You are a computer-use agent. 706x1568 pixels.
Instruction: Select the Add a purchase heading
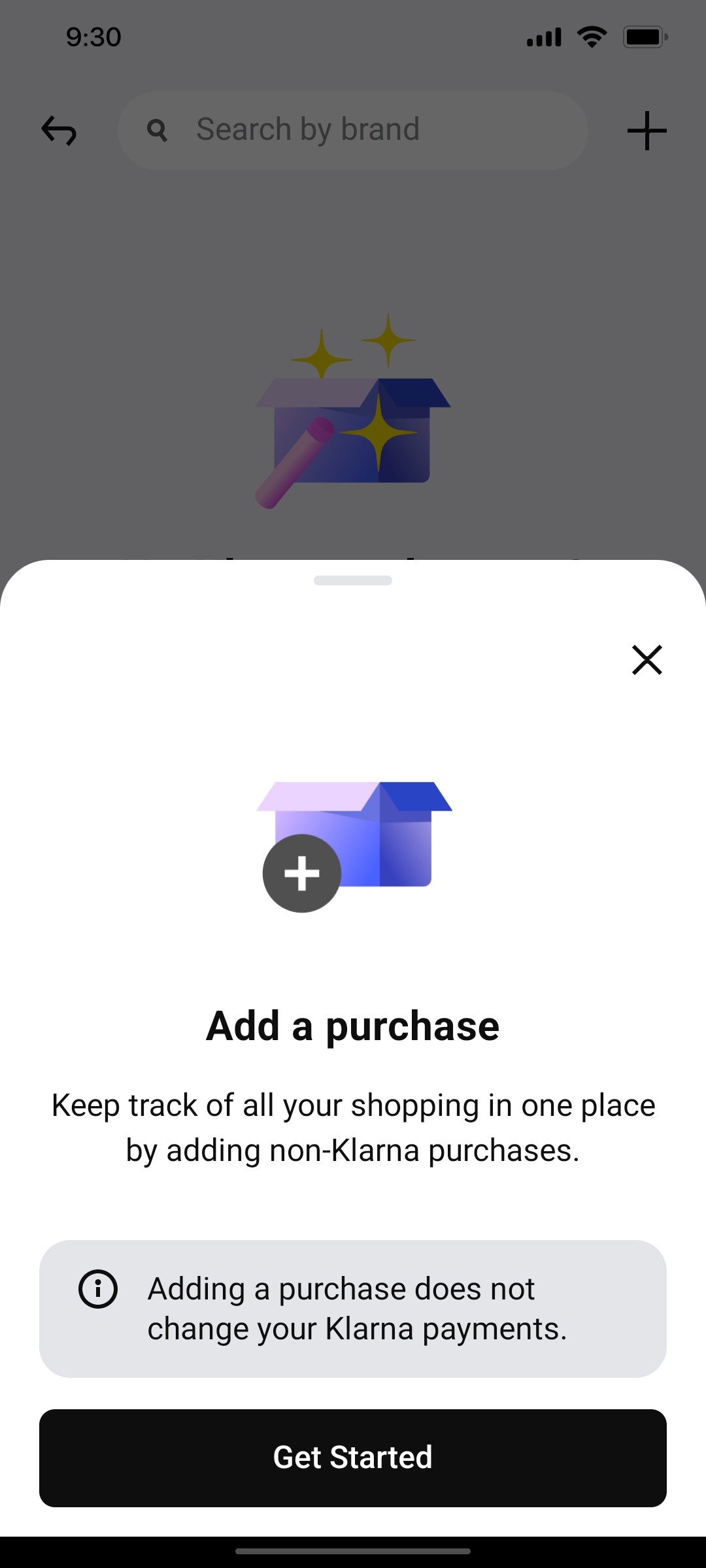(353, 1024)
